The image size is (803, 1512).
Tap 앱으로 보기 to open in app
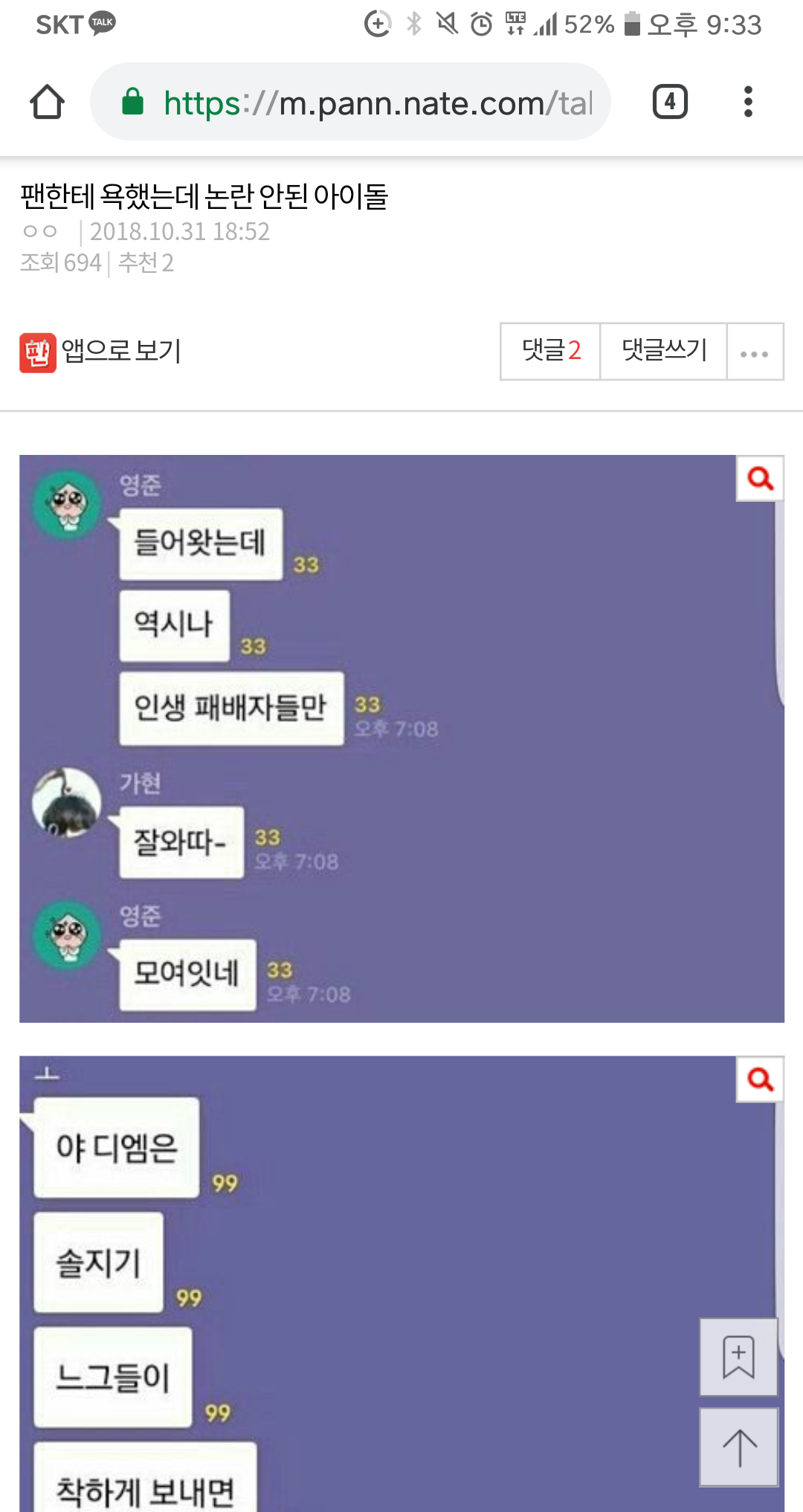pyautogui.click(x=101, y=351)
